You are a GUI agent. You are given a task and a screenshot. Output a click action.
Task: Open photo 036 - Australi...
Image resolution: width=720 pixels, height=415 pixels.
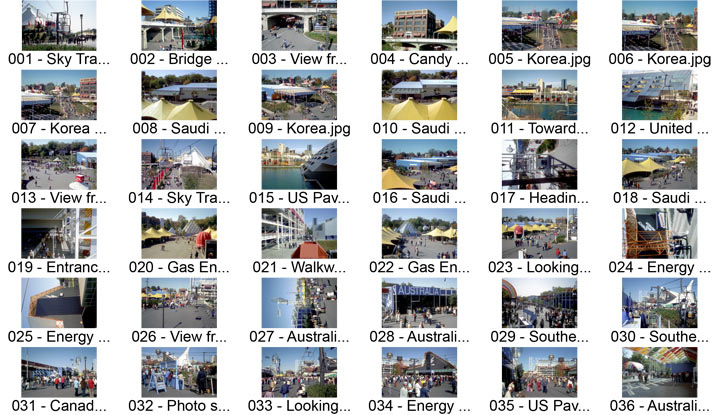pyautogui.click(x=659, y=372)
